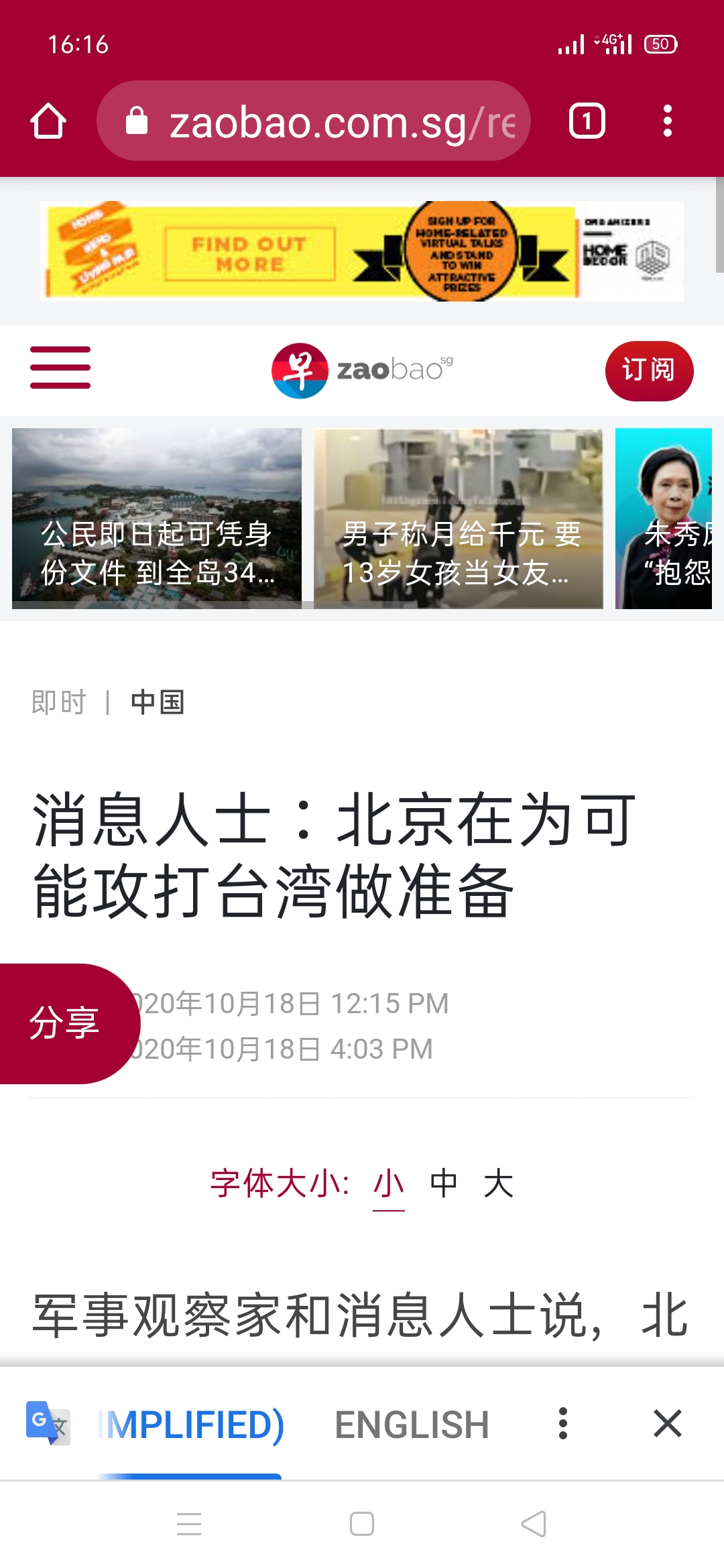Open the Find Out More ad banner
This screenshot has width=724, height=1568.
362,251
